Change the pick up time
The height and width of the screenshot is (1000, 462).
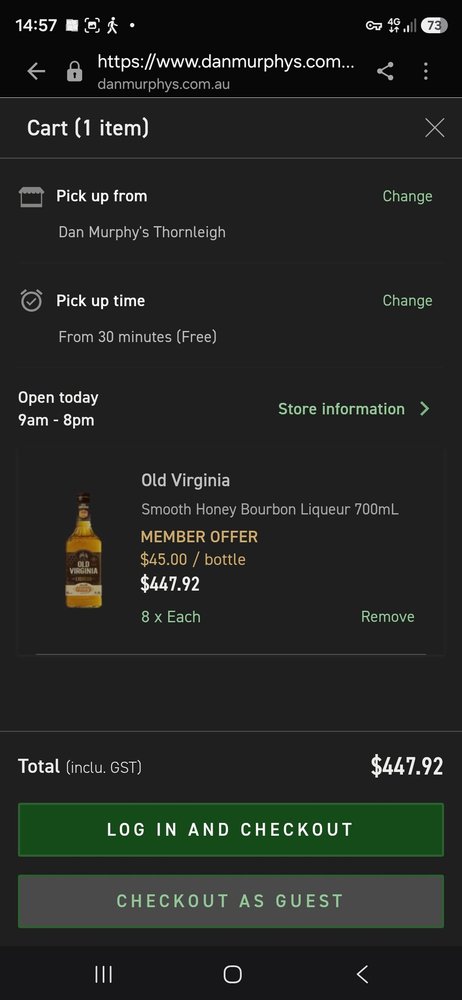coord(407,301)
